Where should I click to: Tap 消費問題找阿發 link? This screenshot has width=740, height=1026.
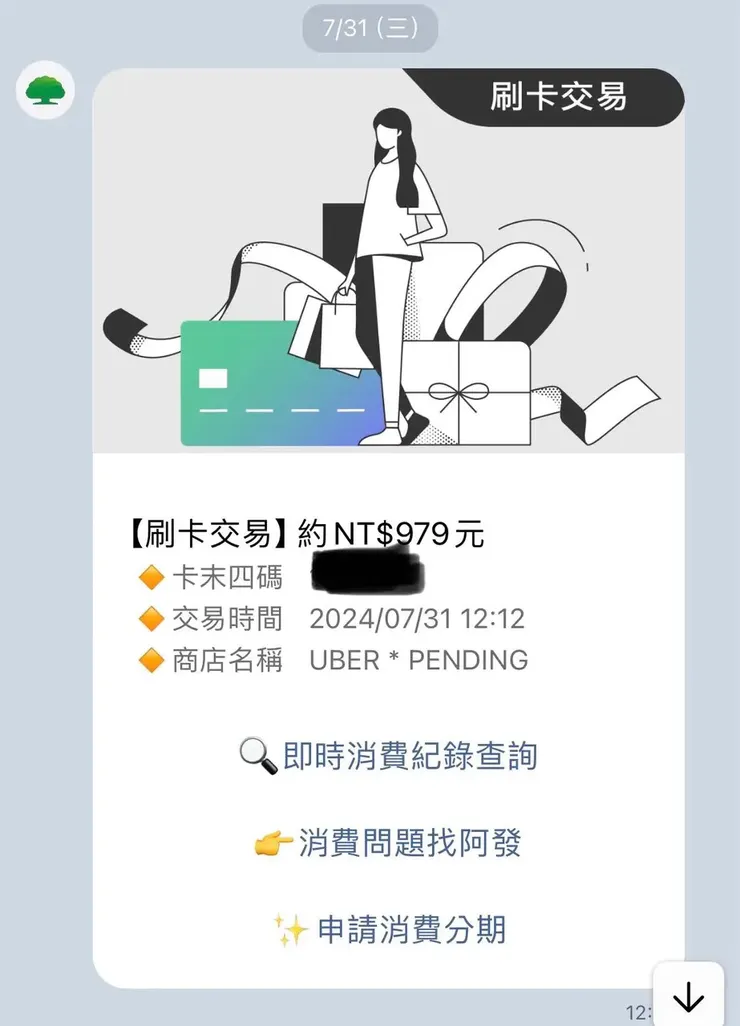389,843
